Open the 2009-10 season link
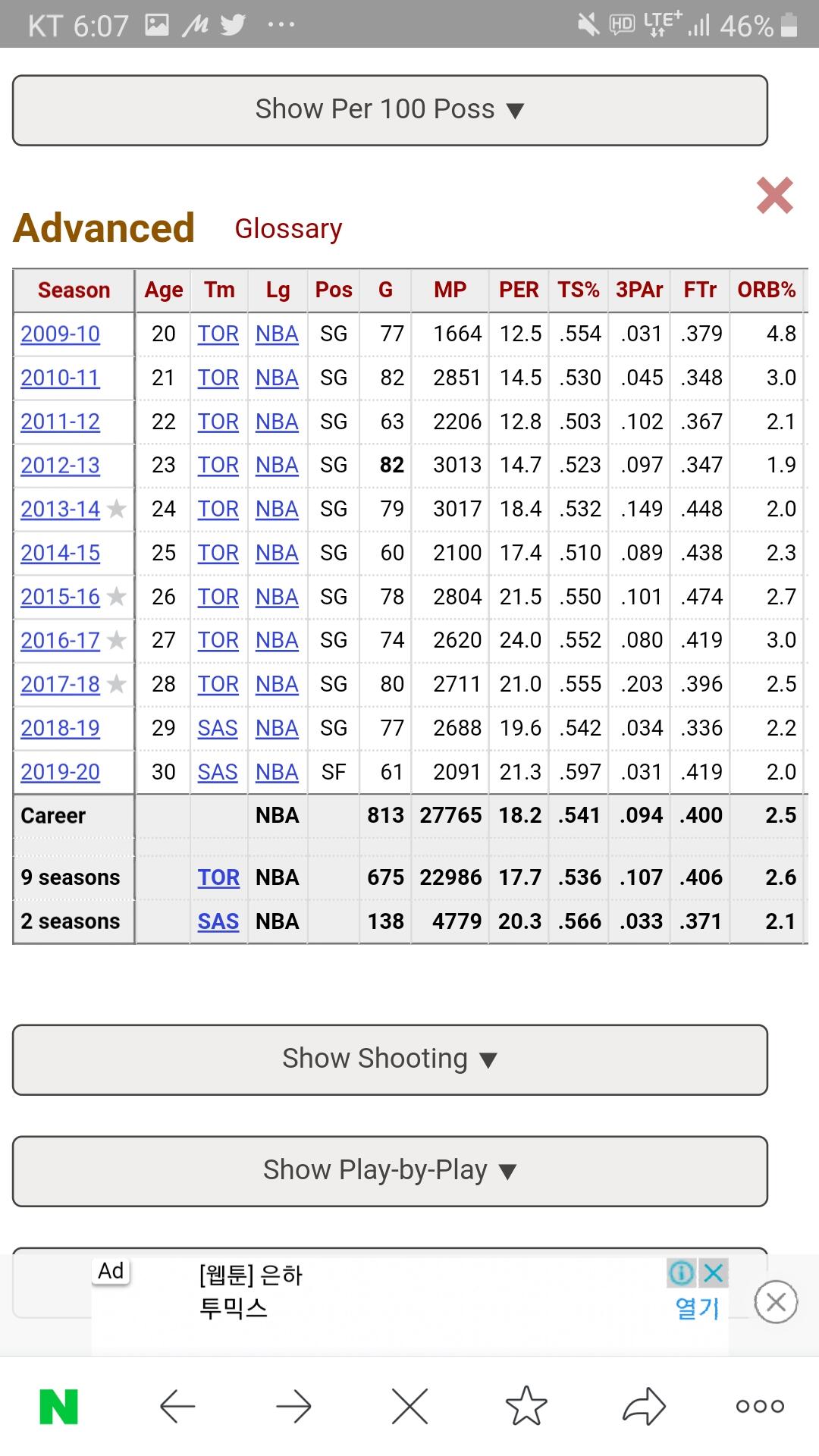The height and width of the screenshot is (1456, 819). (60, 334)
